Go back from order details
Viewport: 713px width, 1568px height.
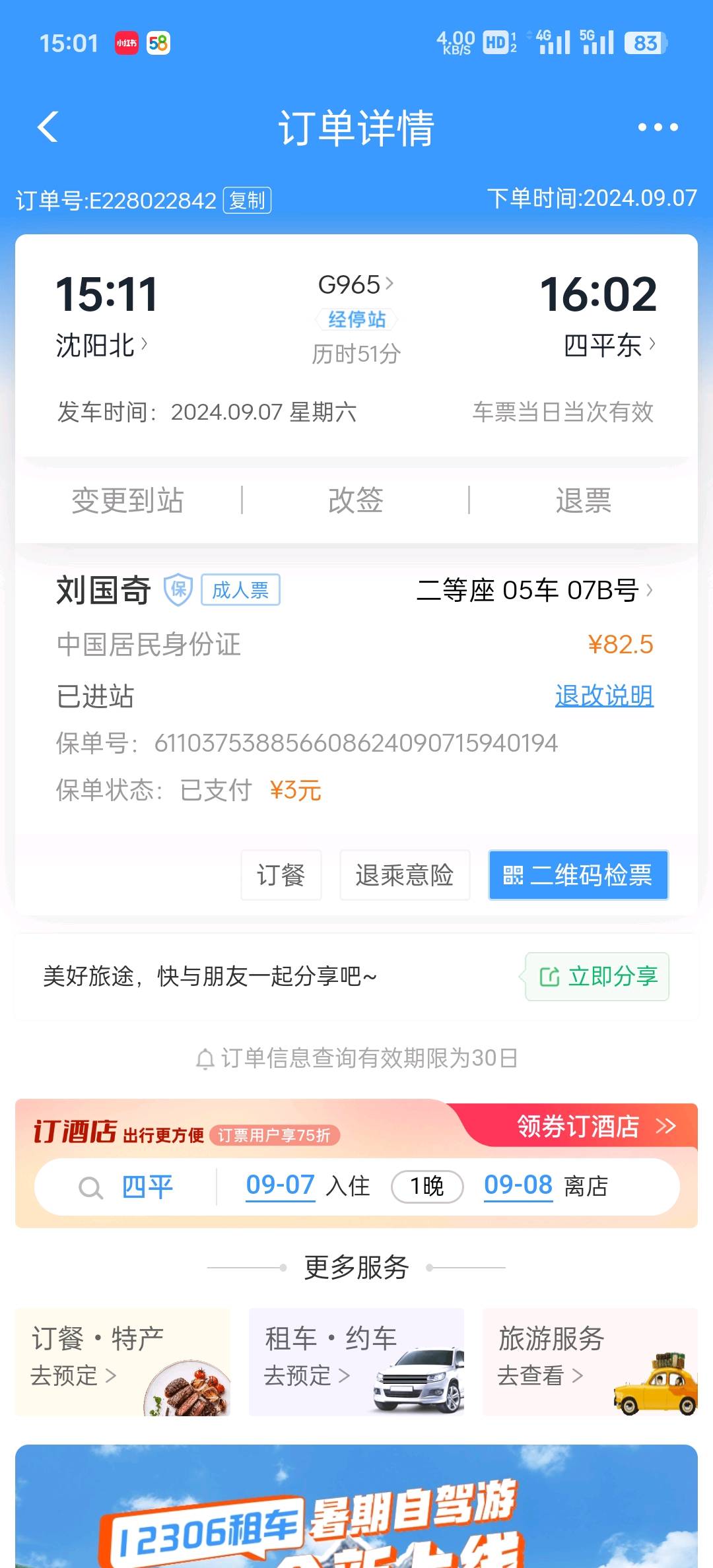coord(48,127)
